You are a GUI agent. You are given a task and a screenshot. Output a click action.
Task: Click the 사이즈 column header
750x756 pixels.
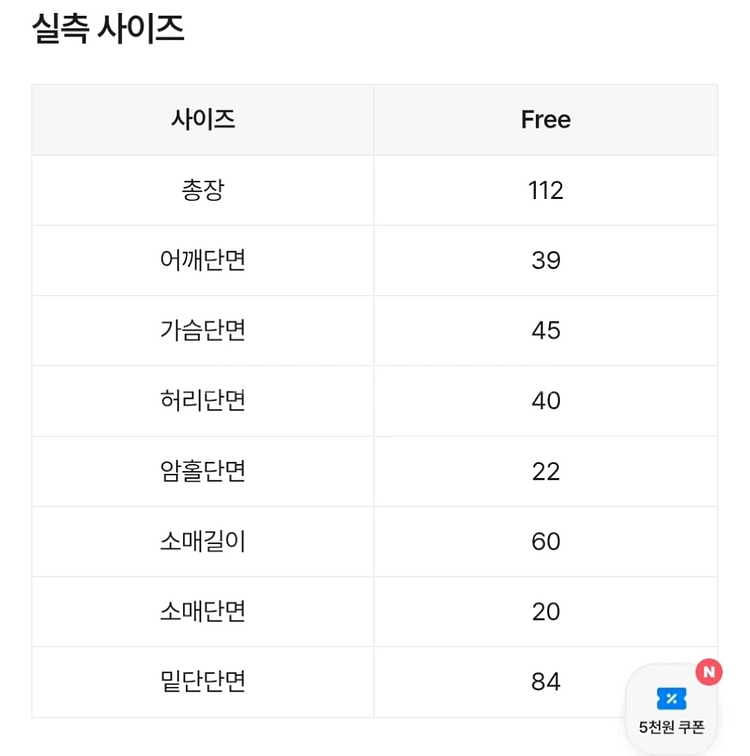pyautogui.click(x=202, y=120)
